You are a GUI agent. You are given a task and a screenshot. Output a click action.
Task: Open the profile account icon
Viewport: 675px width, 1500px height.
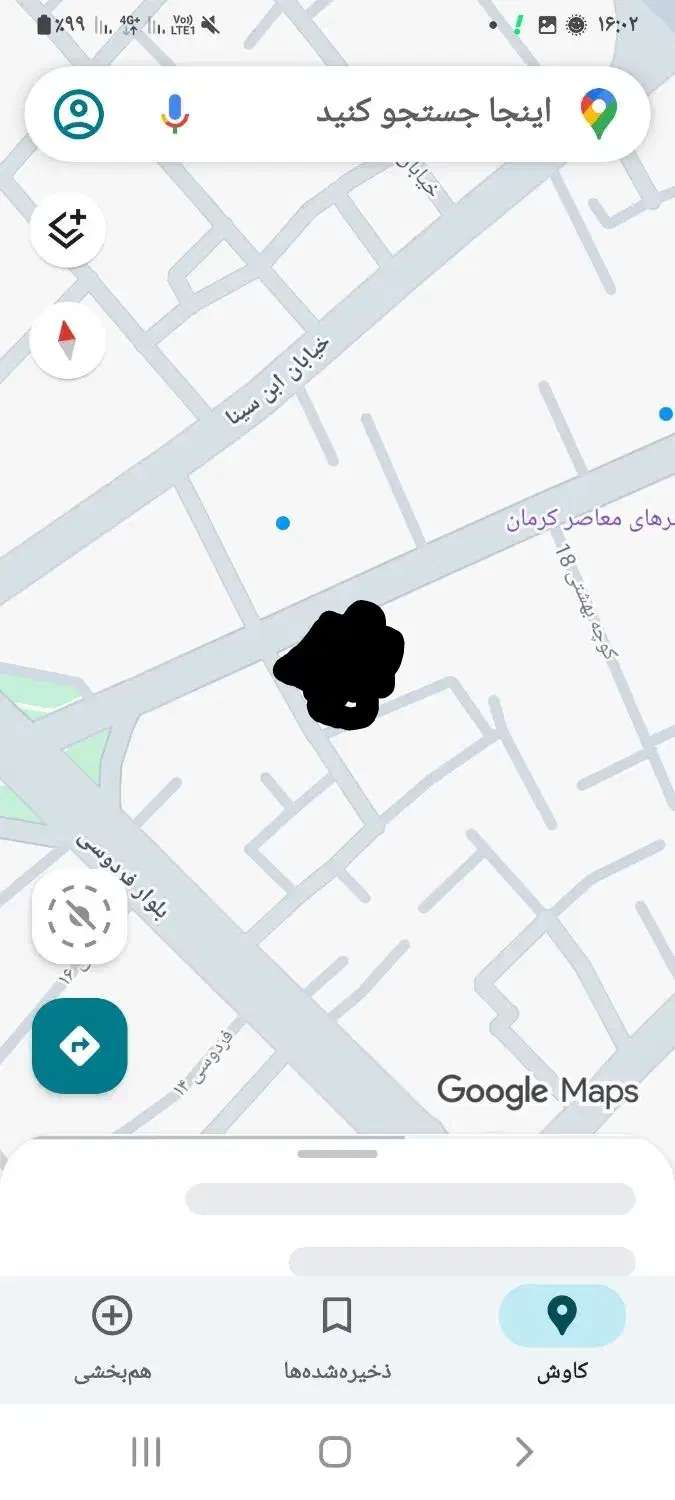point(78,114)
